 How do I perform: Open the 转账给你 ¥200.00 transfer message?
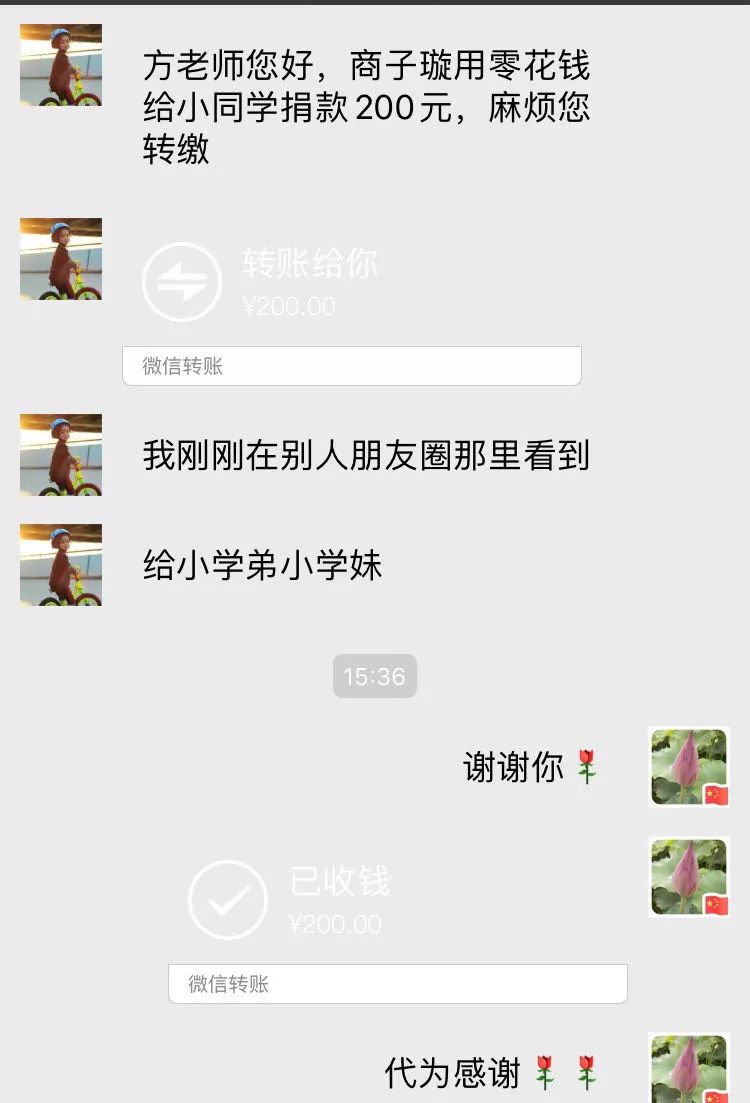pyautogui.click(x=350, y=285)
